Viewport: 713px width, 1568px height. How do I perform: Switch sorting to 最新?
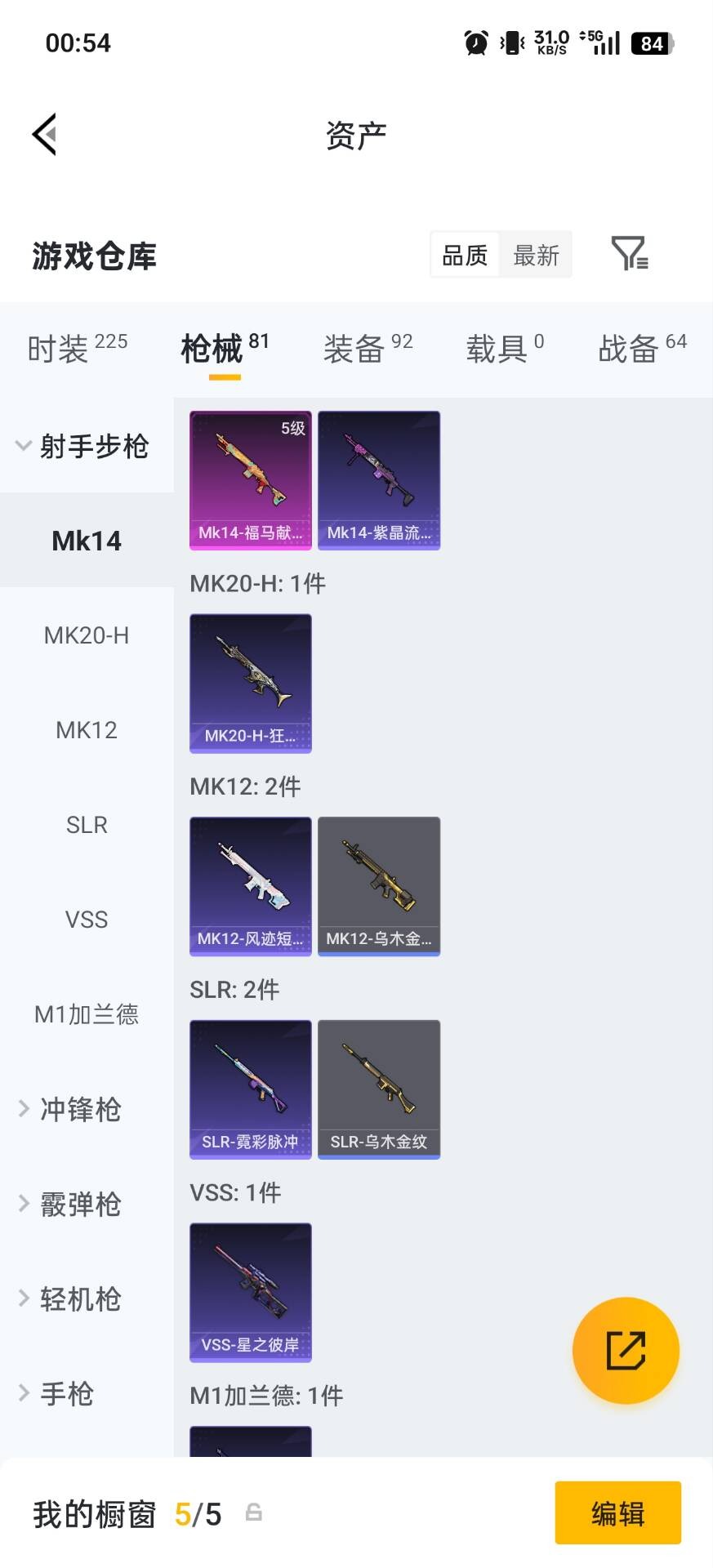coord(536,255)
